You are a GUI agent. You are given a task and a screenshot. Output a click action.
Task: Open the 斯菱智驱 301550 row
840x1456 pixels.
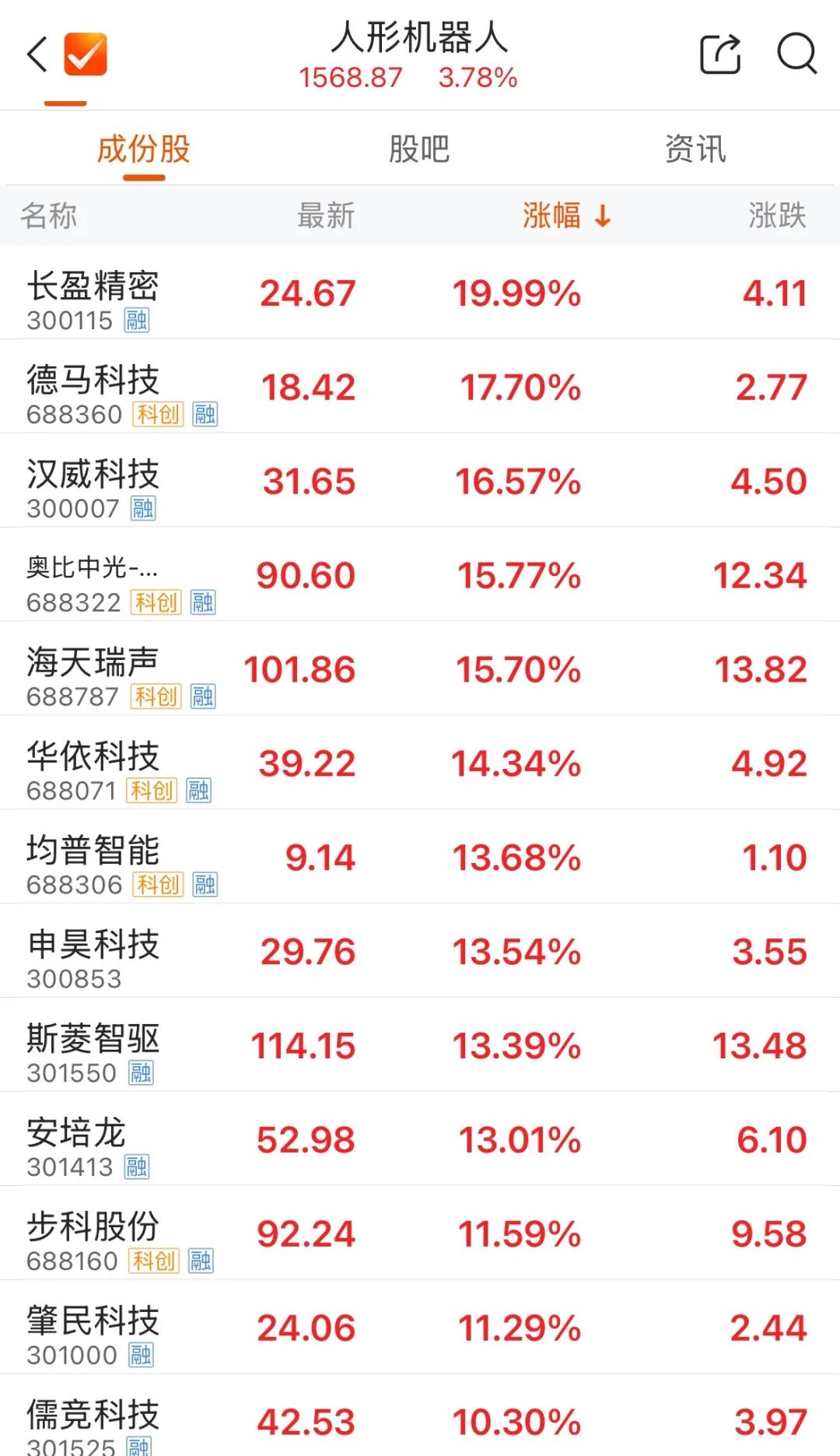point(420,1045)
